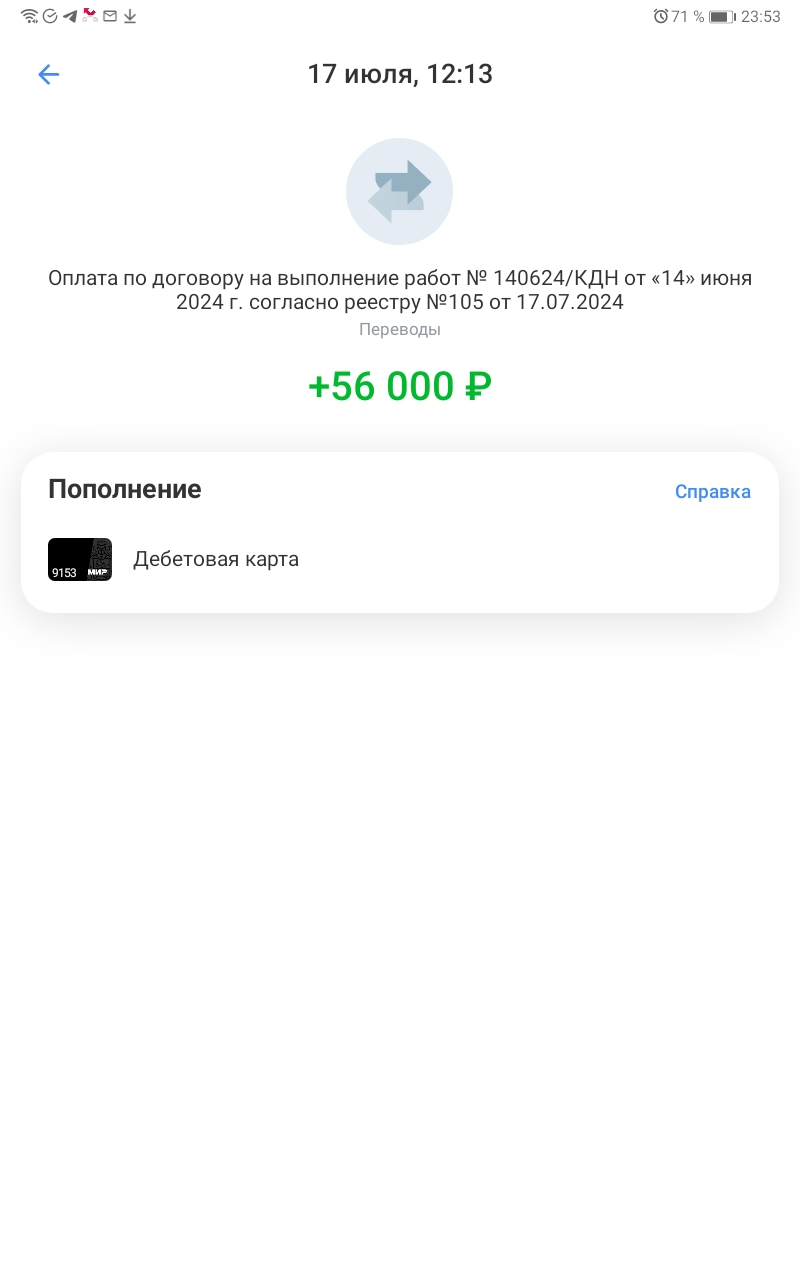
Task: Select the Дебетовая карта entry
Action: (x=216, y=559)
